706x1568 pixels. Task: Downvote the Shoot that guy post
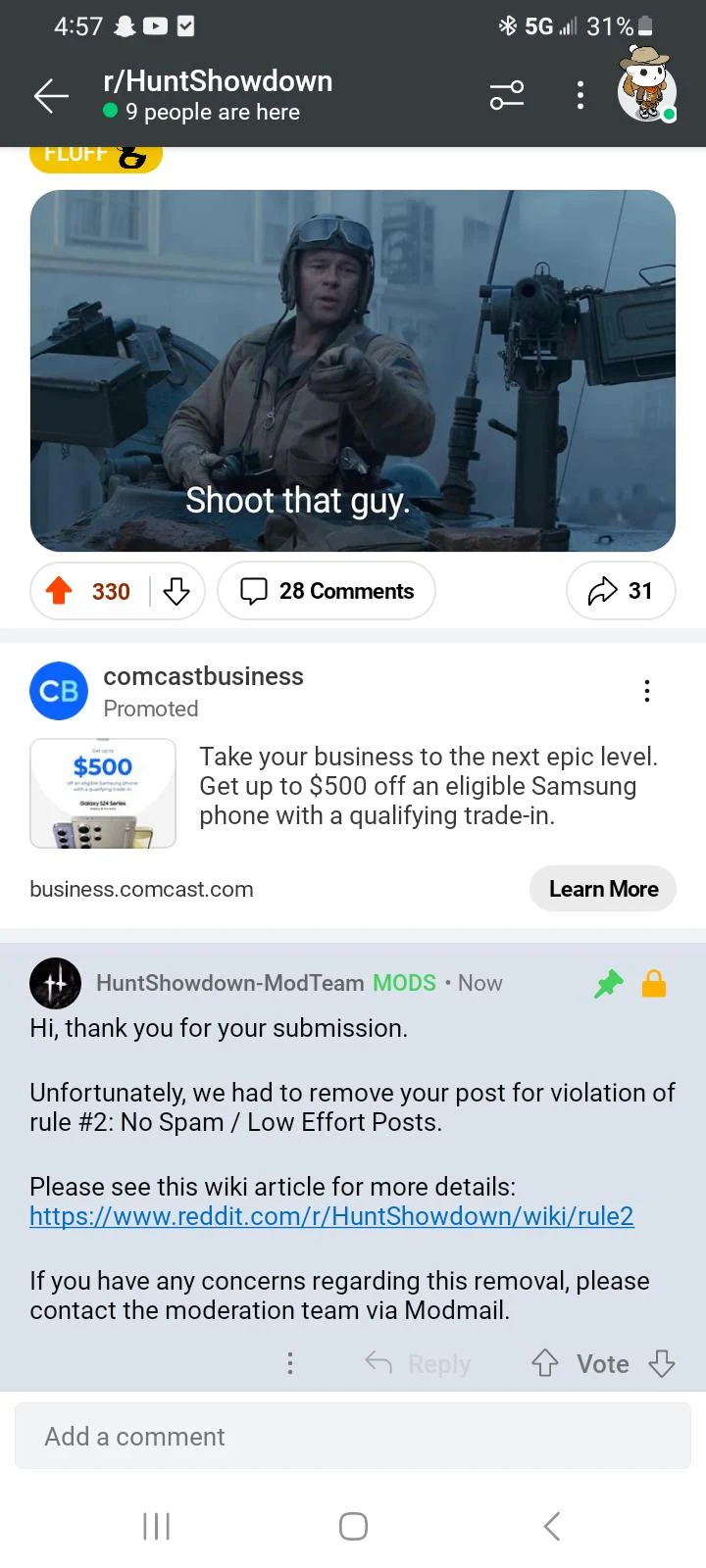click(x=176, y=591)
